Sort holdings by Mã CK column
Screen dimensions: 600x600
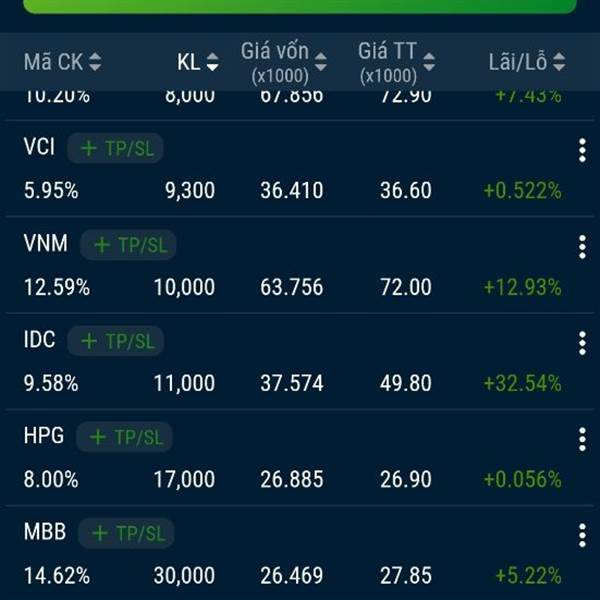pos(62,62)
